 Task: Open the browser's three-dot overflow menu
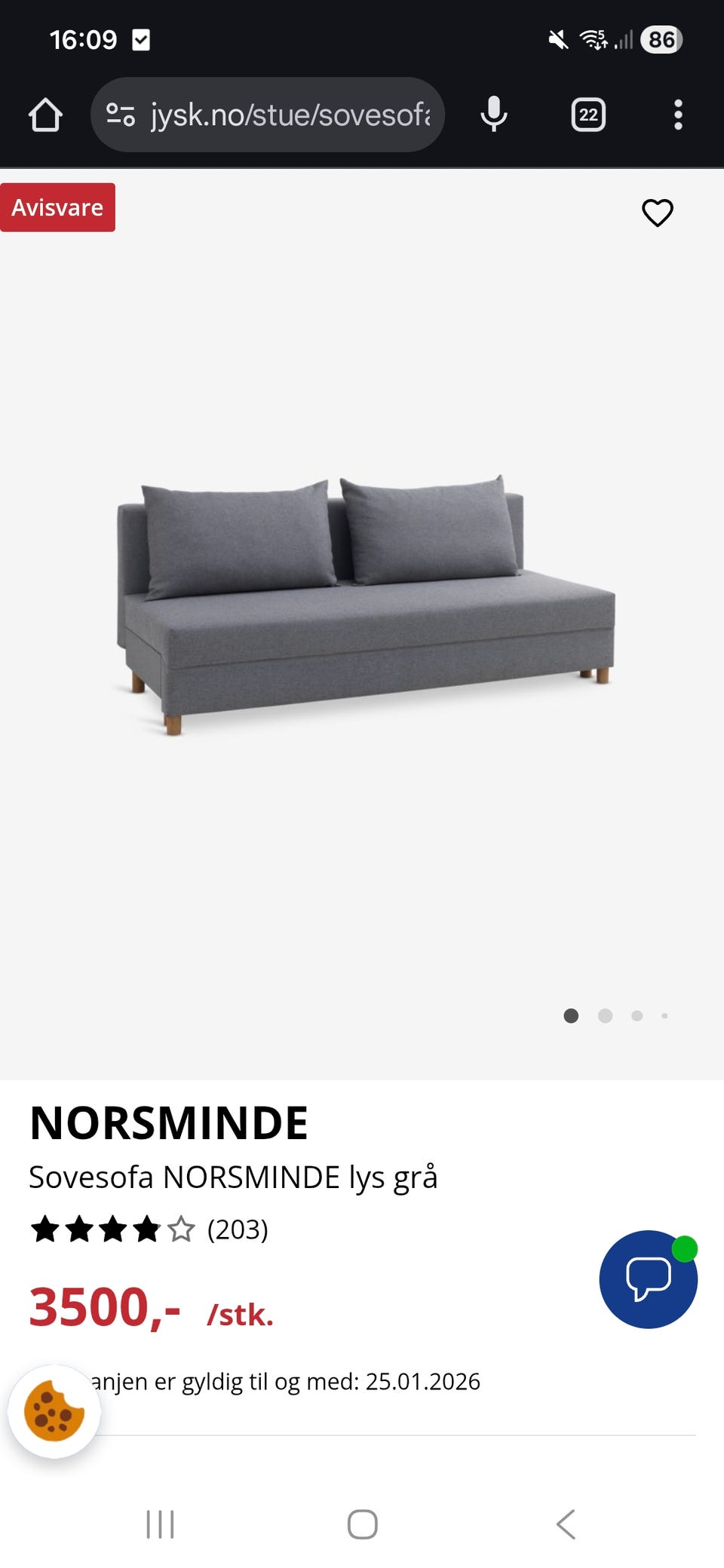(678, 115)
